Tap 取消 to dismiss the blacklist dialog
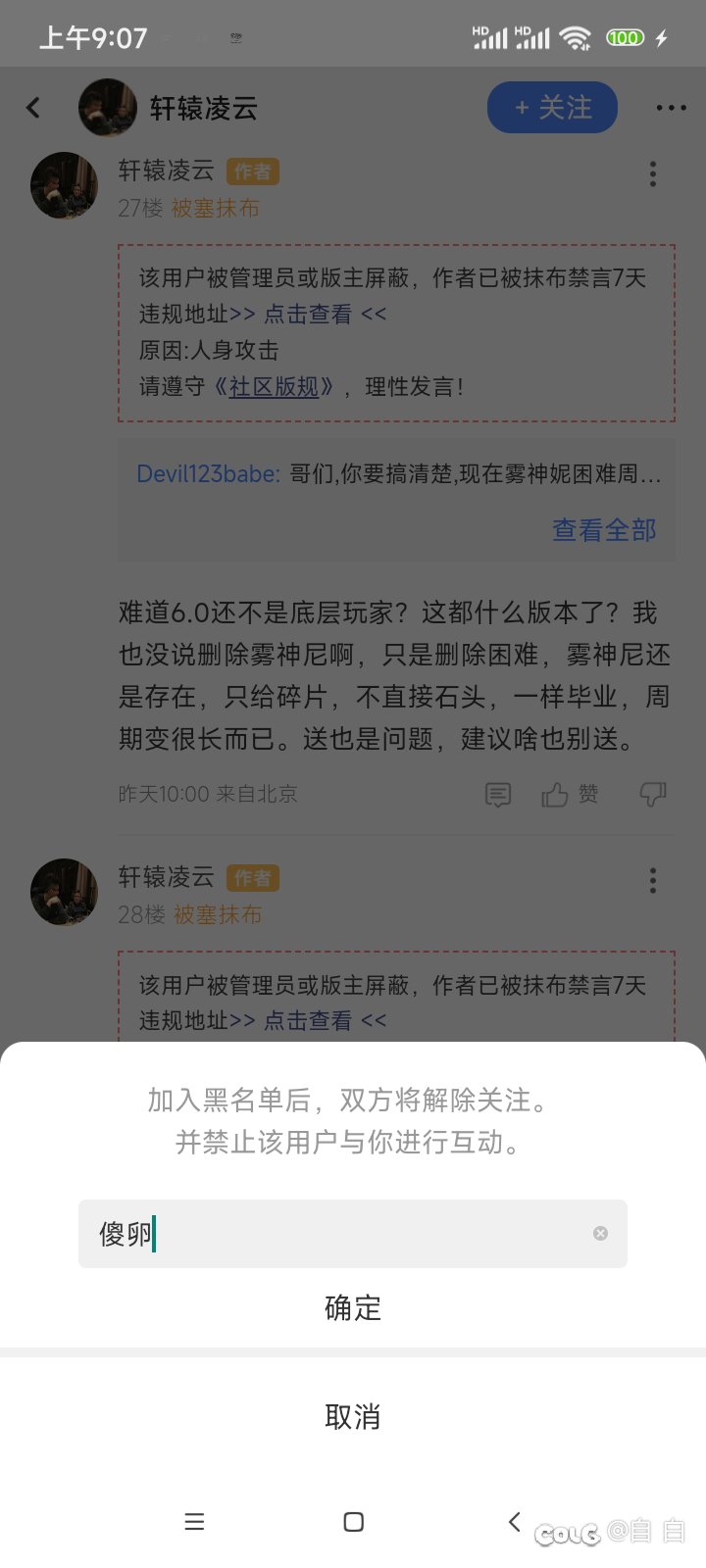The height and width of the screenshot is (1568, 706). click(353, 1416)
